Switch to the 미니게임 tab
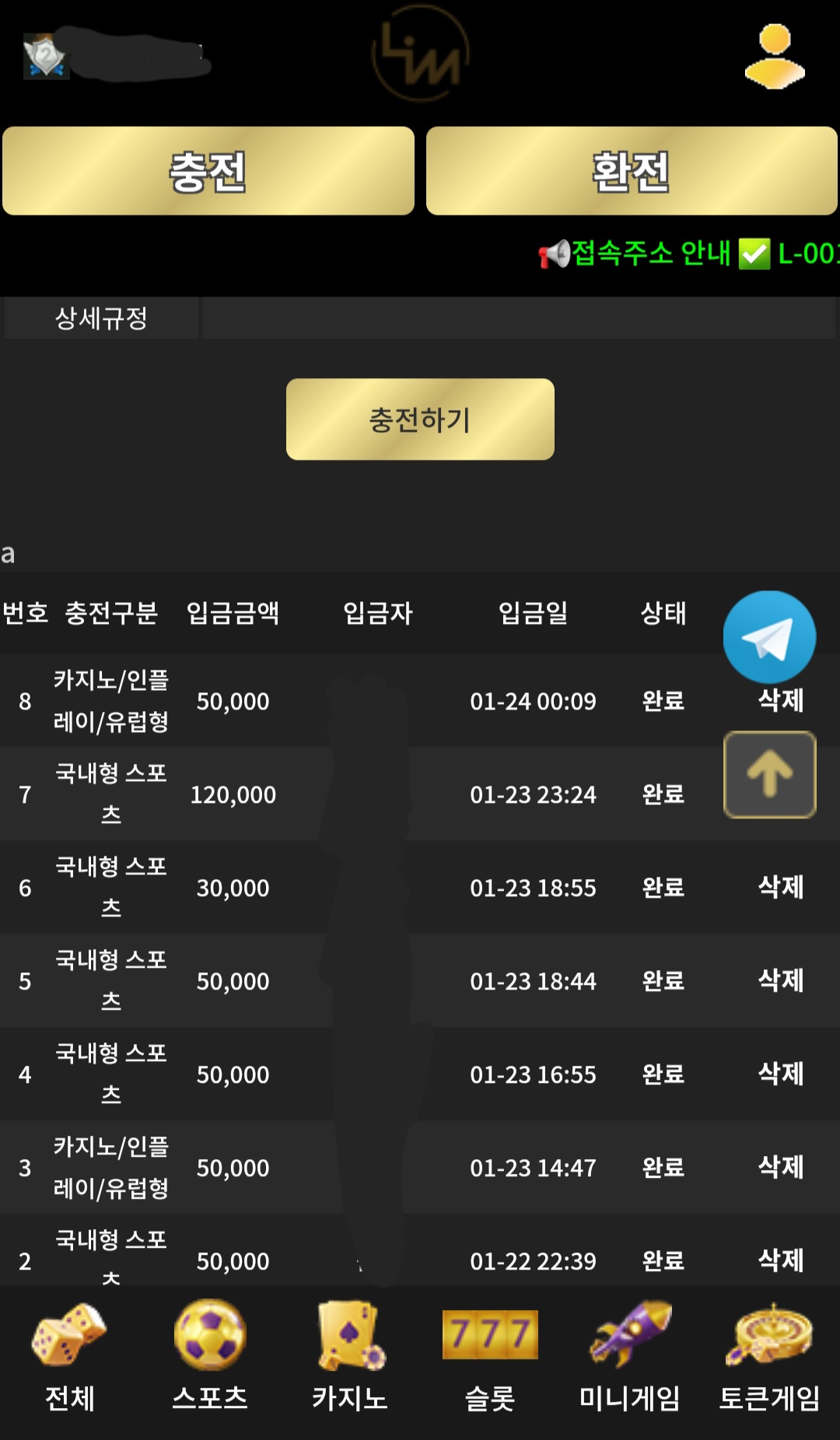The height and width of the screenshot is (1440, 840). pyautogui.click(x=630, y=1358)
